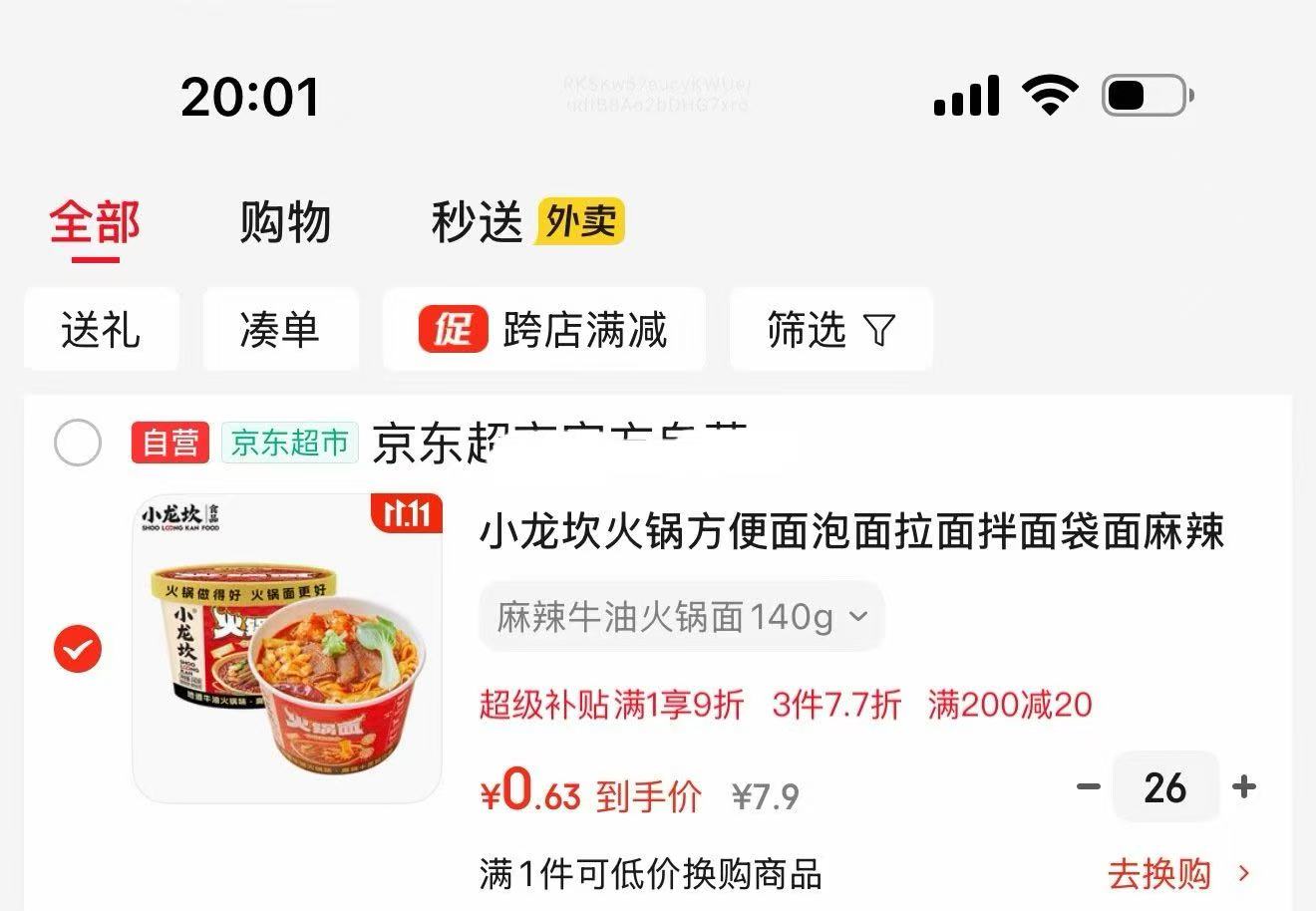Increase quantity with the plus button
Screen dimensions: 1316x911
tap(1243, 787)
